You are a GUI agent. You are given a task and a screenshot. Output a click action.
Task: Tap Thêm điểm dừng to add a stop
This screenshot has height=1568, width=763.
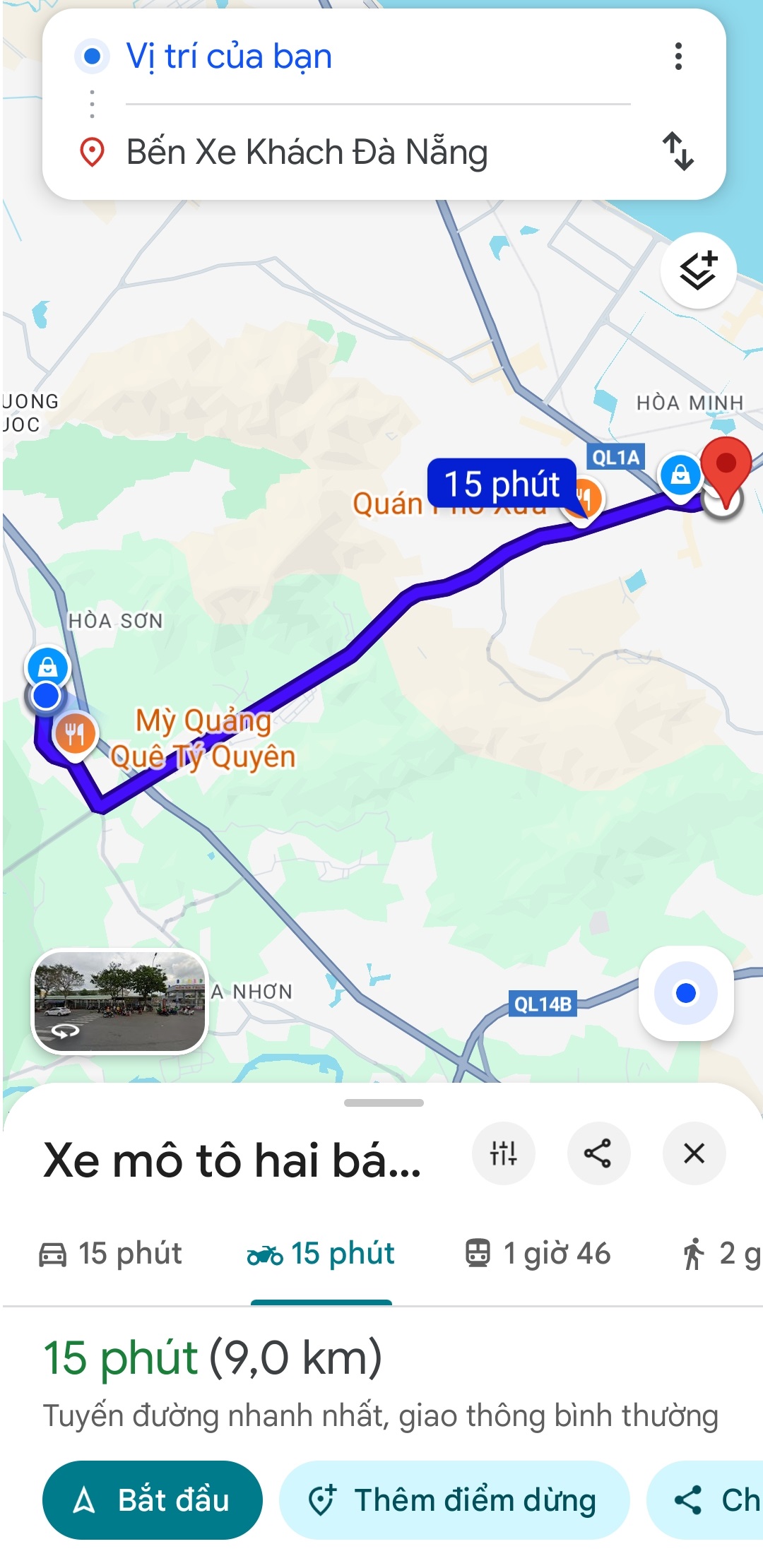tap(454, 1499)
